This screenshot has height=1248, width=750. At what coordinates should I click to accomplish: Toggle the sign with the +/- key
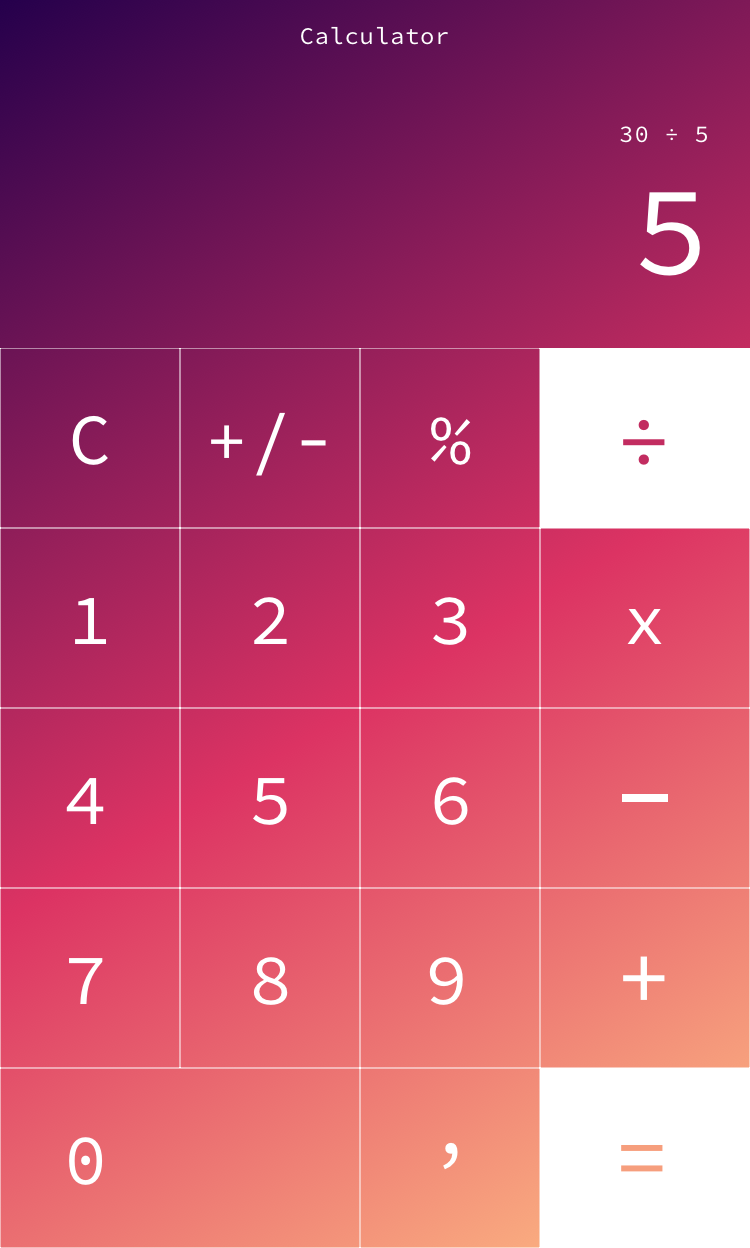[x=270, y=438]
